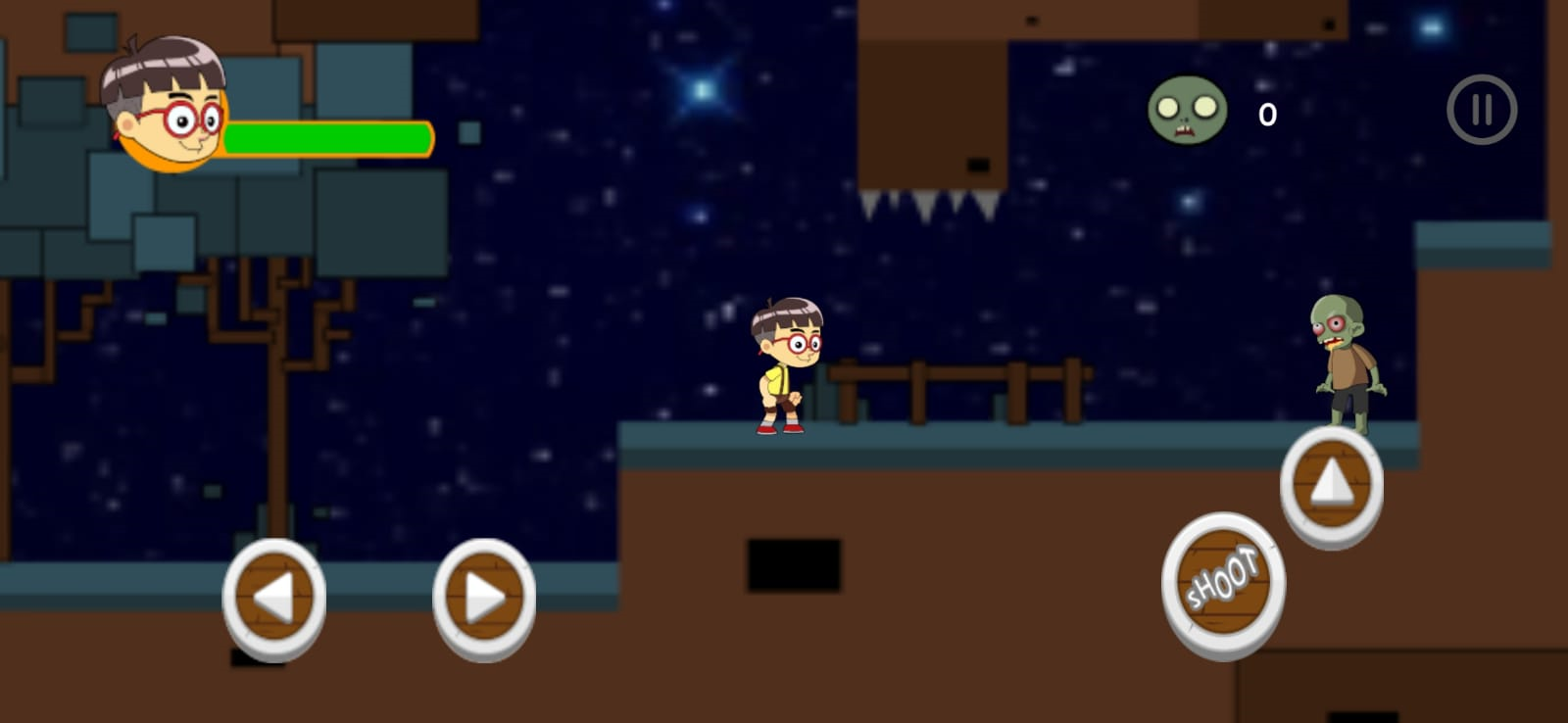Screen dimensions: 1568x723
Task: Move the character left
Action: click(x=273, y=597)
